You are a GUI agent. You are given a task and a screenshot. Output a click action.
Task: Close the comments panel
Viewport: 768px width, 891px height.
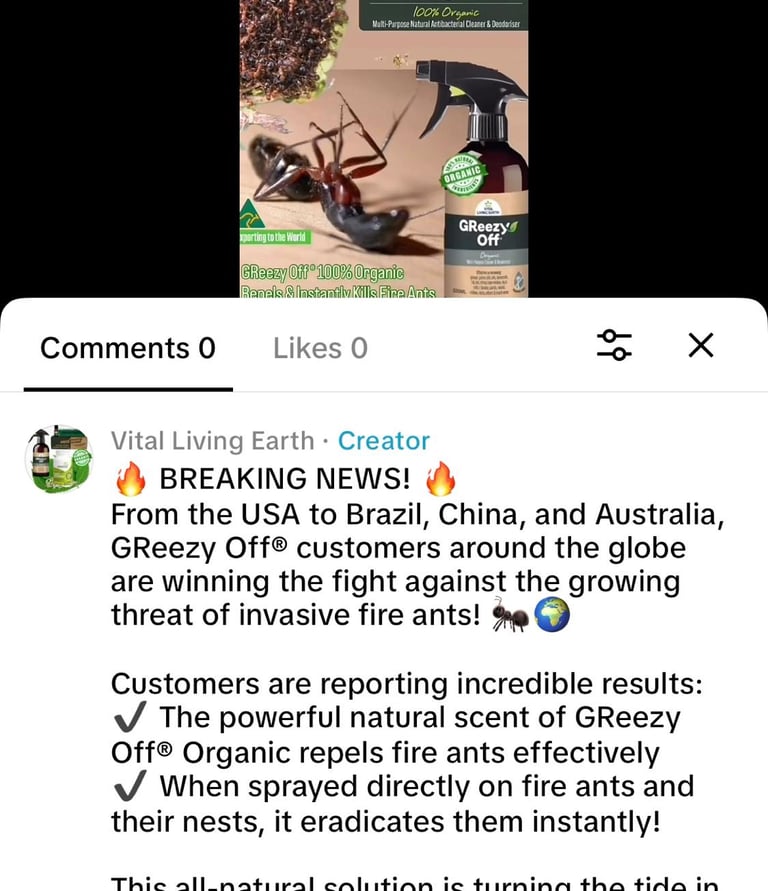click(x=701, y=345)
